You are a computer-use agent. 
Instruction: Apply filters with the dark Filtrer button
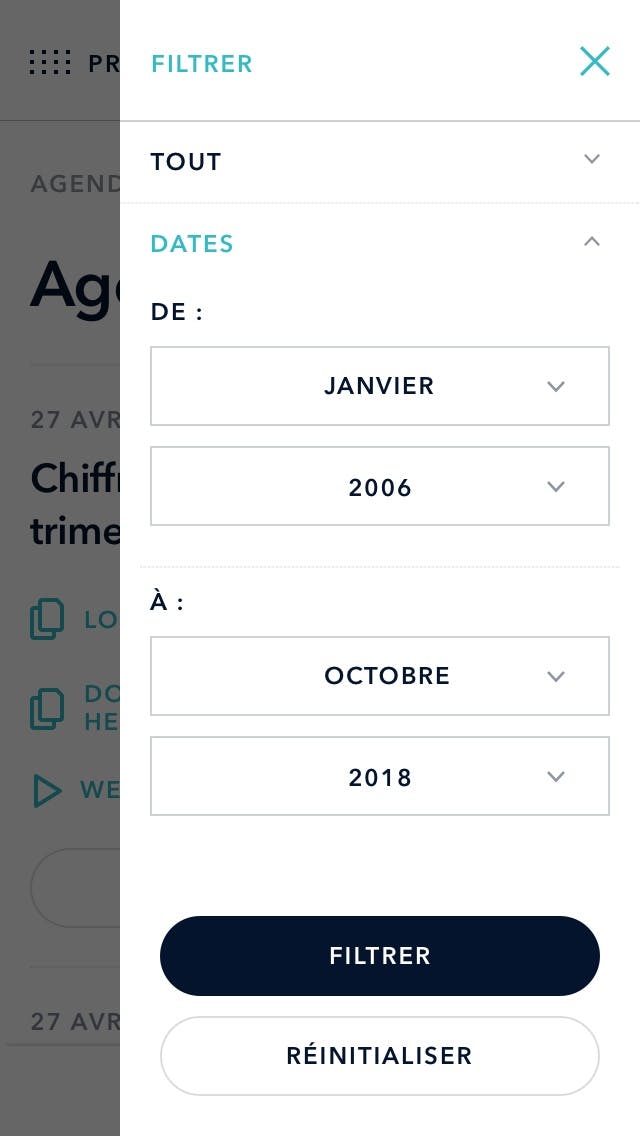[x=380, y=956]
